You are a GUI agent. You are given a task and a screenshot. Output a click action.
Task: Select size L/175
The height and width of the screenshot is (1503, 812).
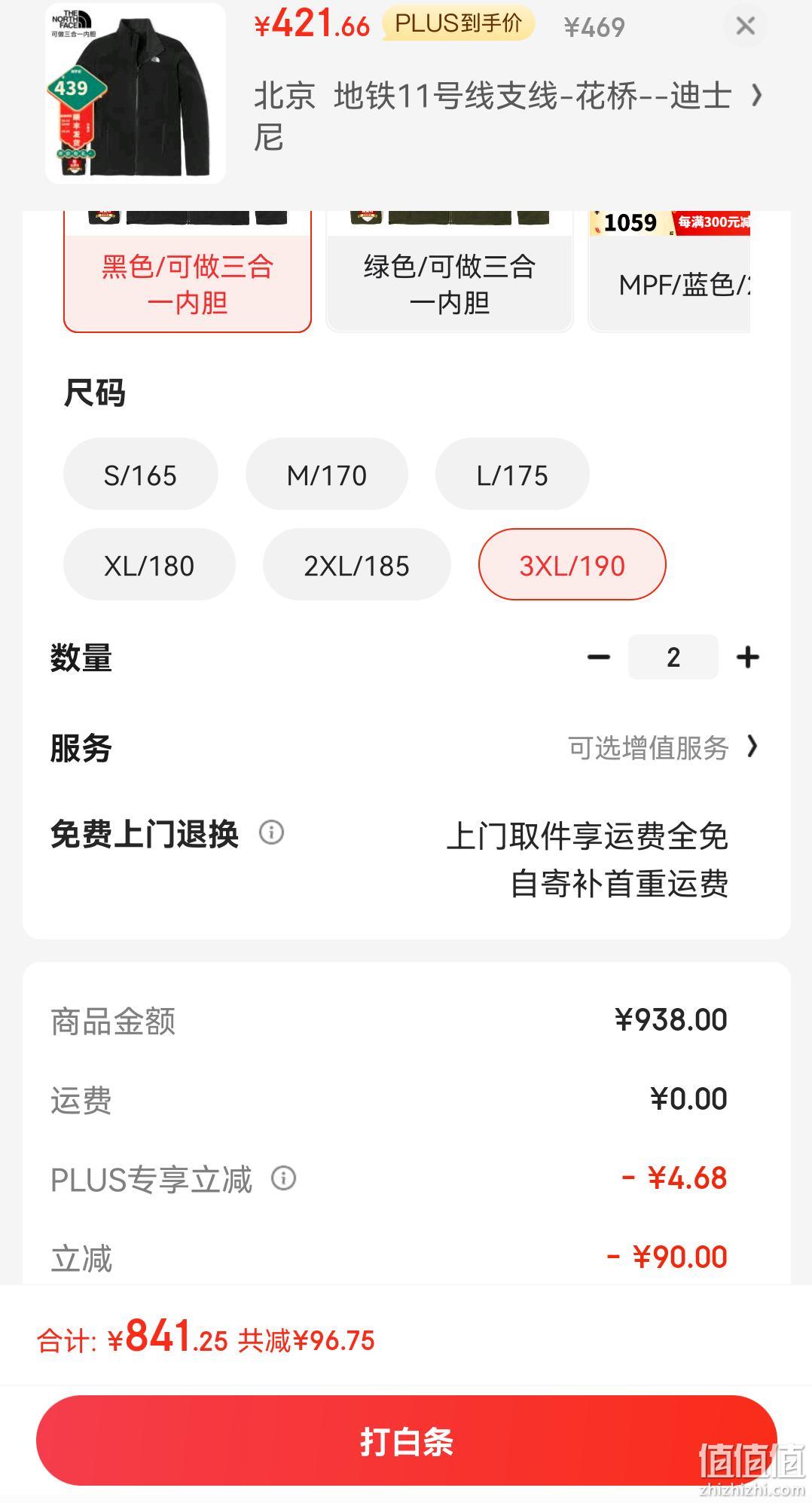[512, 475]
